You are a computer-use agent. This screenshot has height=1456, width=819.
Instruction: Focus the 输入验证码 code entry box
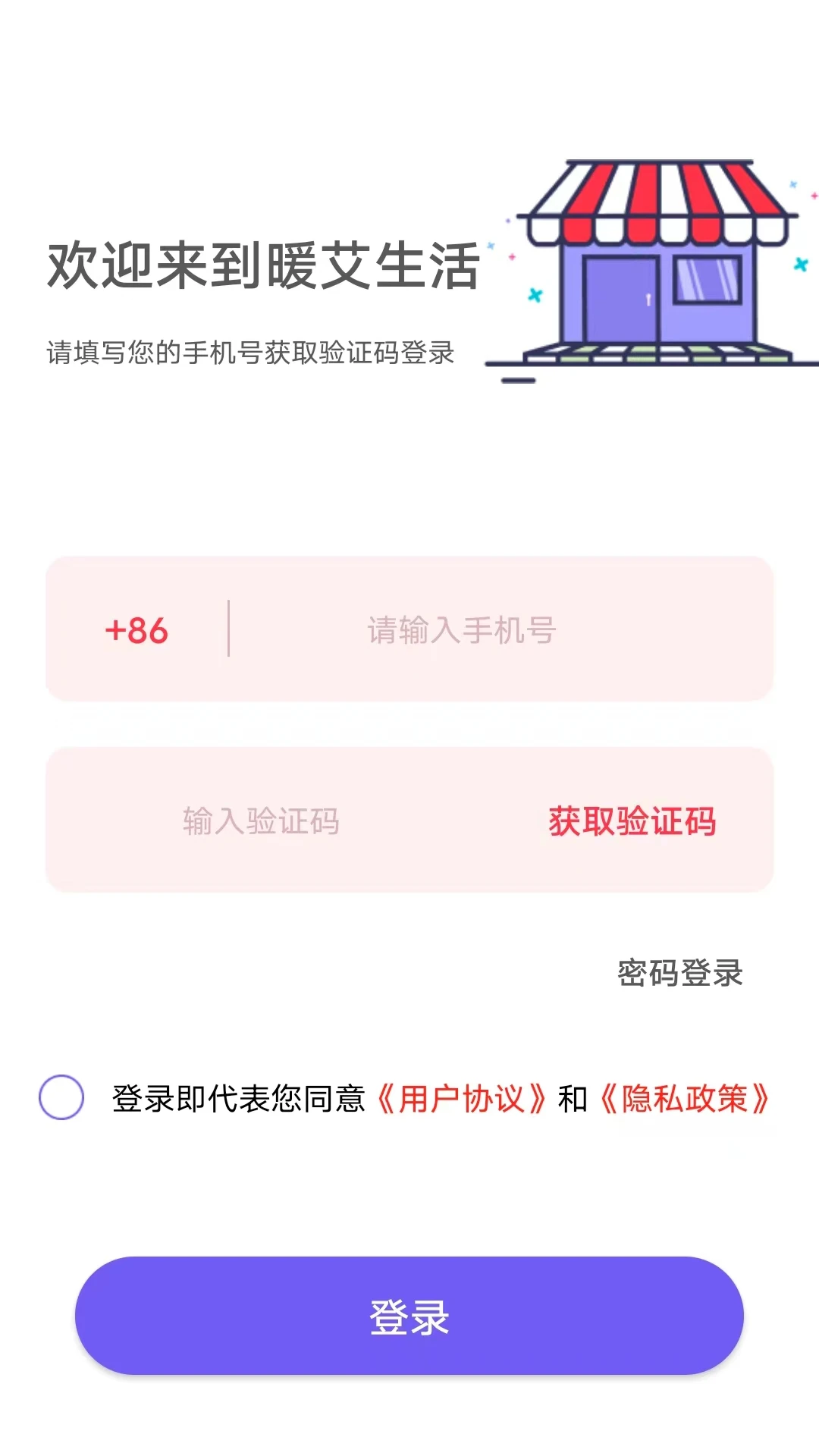coord(261,821)
